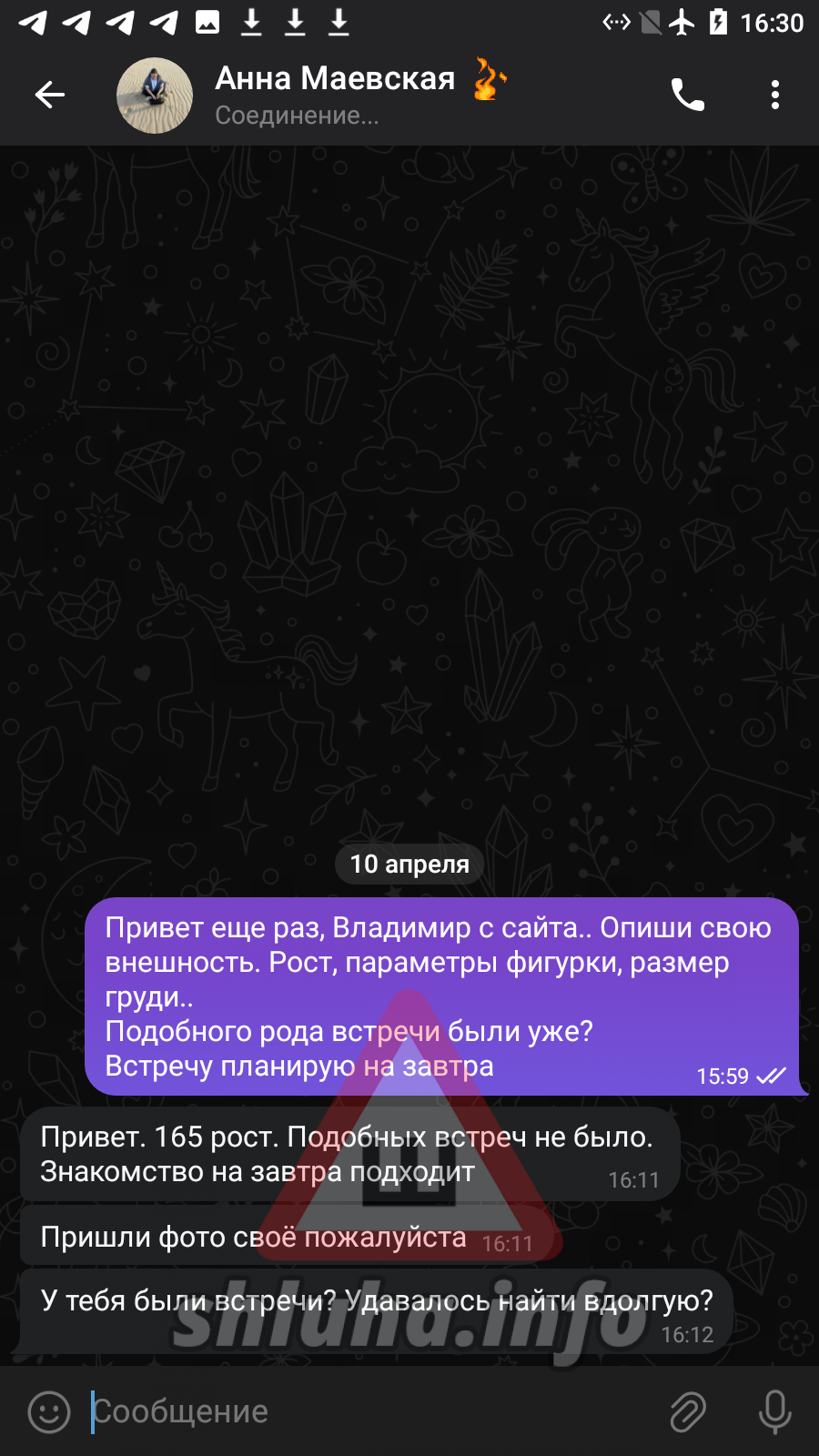Viewport: 819px width, 1456px height.
Task: Attach a file with the paperclip
Action: [688, 1411]
